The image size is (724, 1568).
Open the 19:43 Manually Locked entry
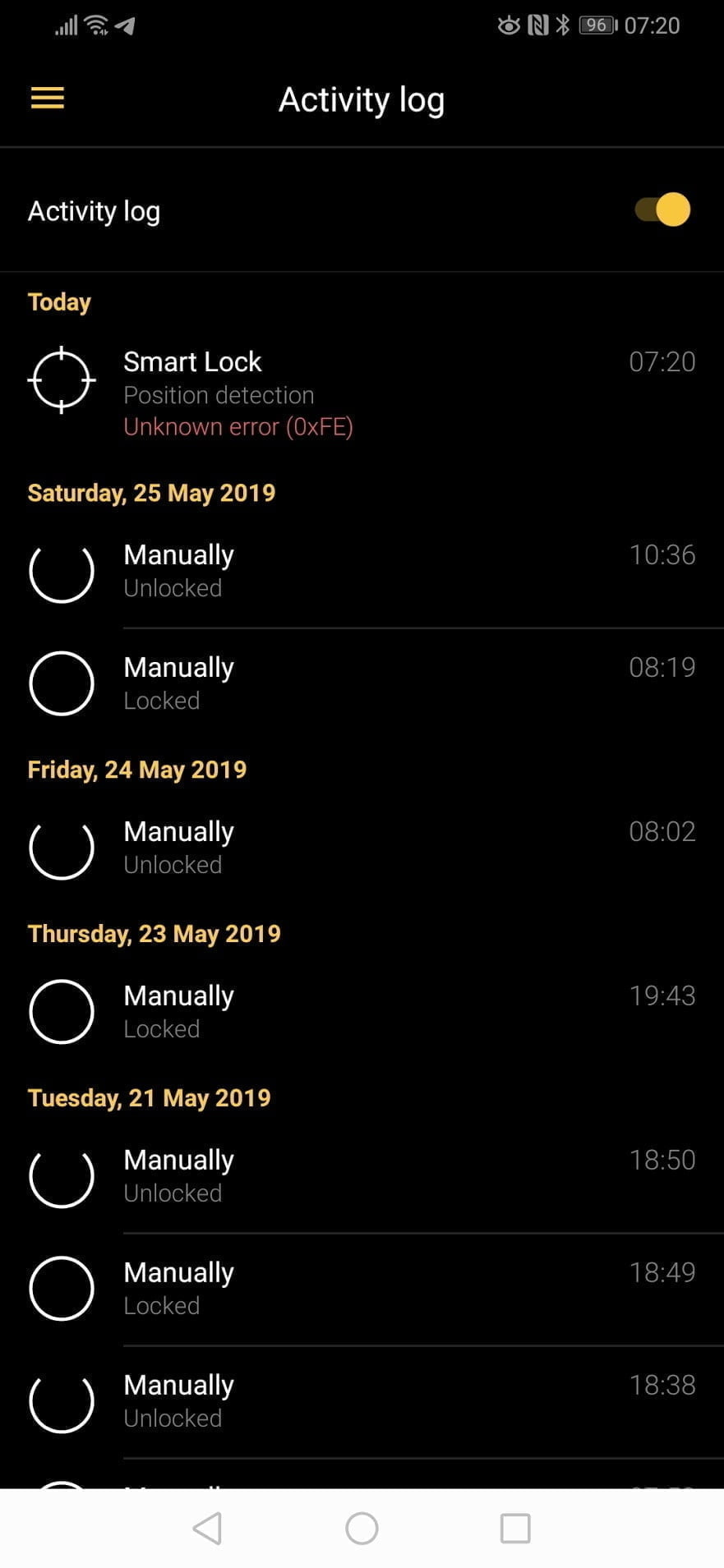(362, 1012)
